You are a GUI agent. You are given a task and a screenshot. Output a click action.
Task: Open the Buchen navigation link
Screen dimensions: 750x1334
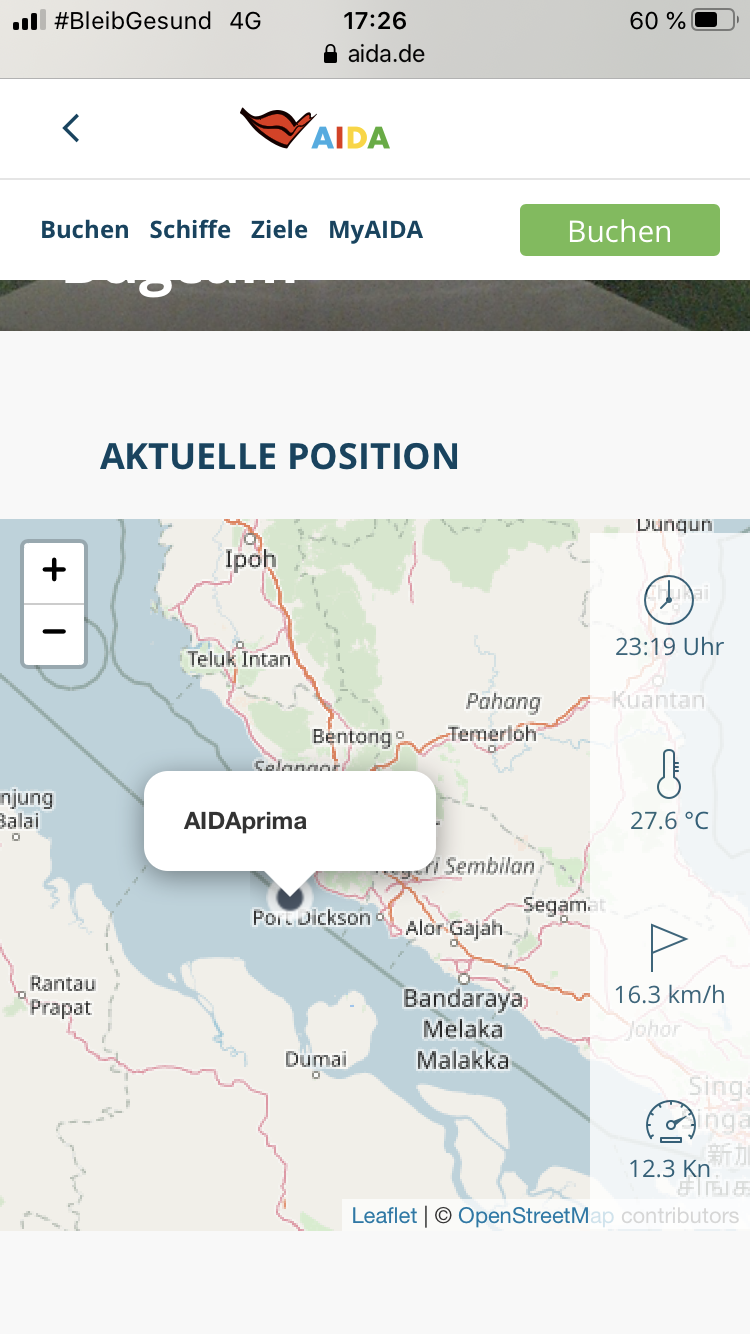85,230
